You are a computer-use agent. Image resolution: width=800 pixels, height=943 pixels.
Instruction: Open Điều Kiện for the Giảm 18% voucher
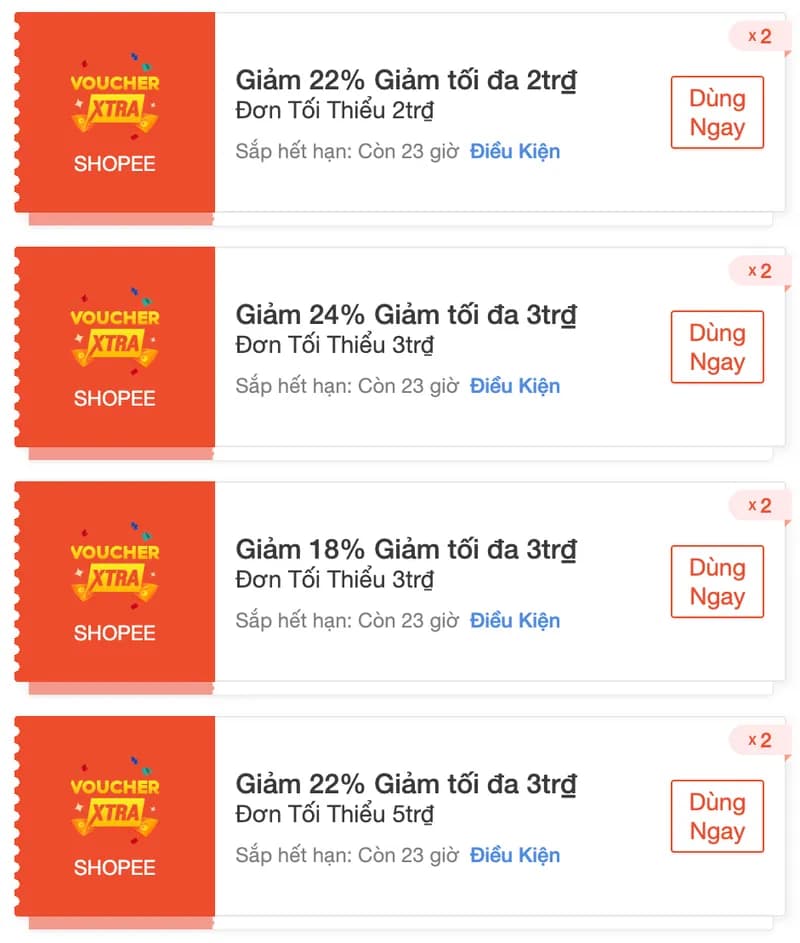point(515,621)
